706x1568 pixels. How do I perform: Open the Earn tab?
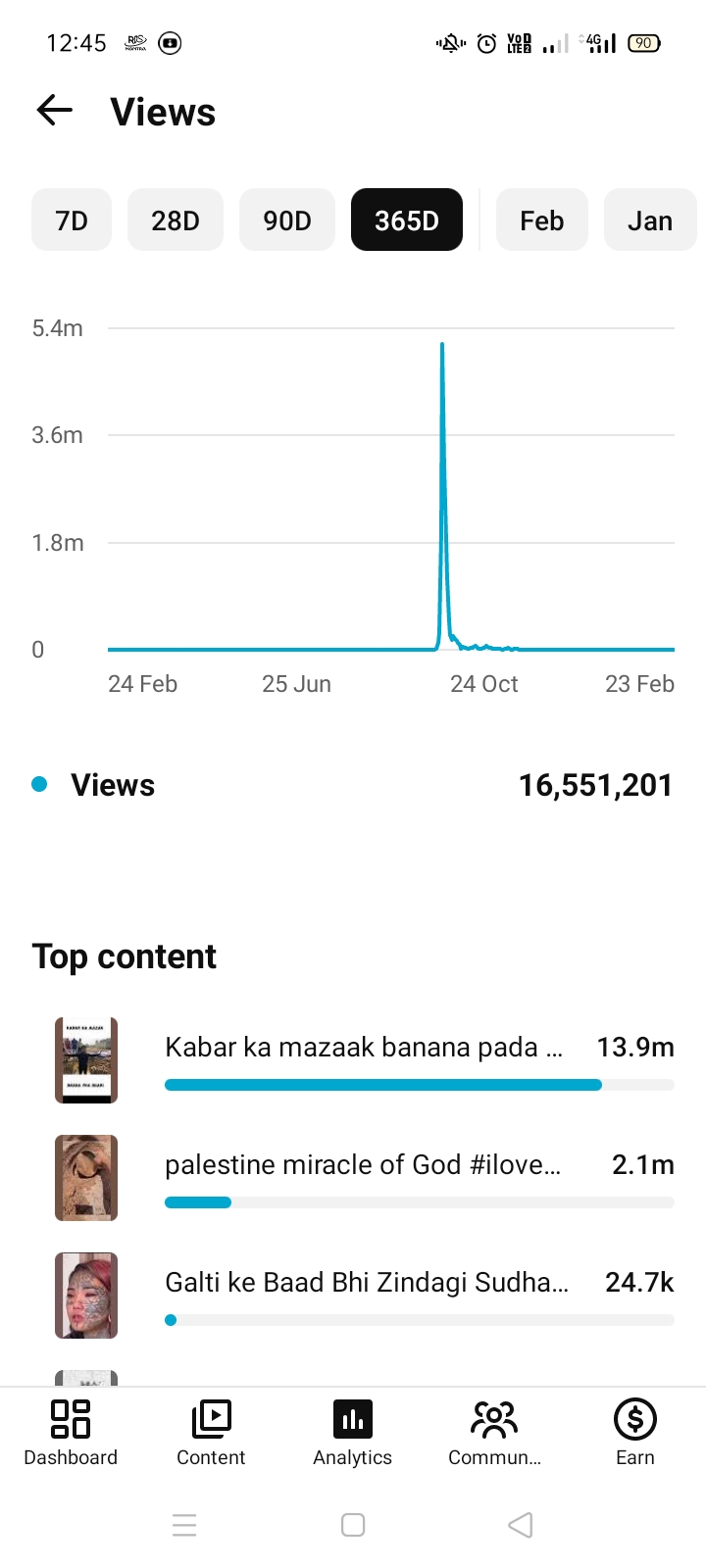tap(634, 1432)
